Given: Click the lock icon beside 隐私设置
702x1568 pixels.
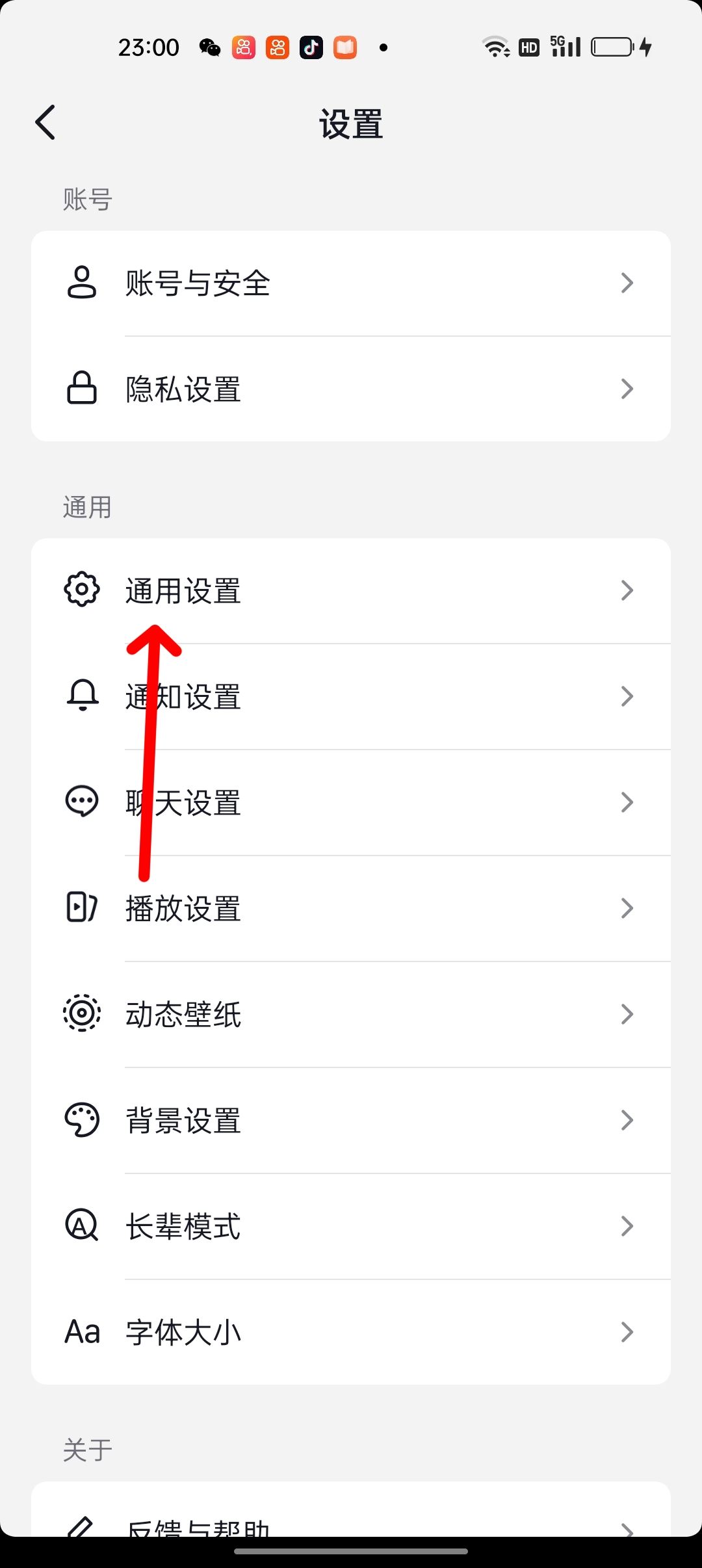Looking at the screenshot, I should click(x=82, y=388).
